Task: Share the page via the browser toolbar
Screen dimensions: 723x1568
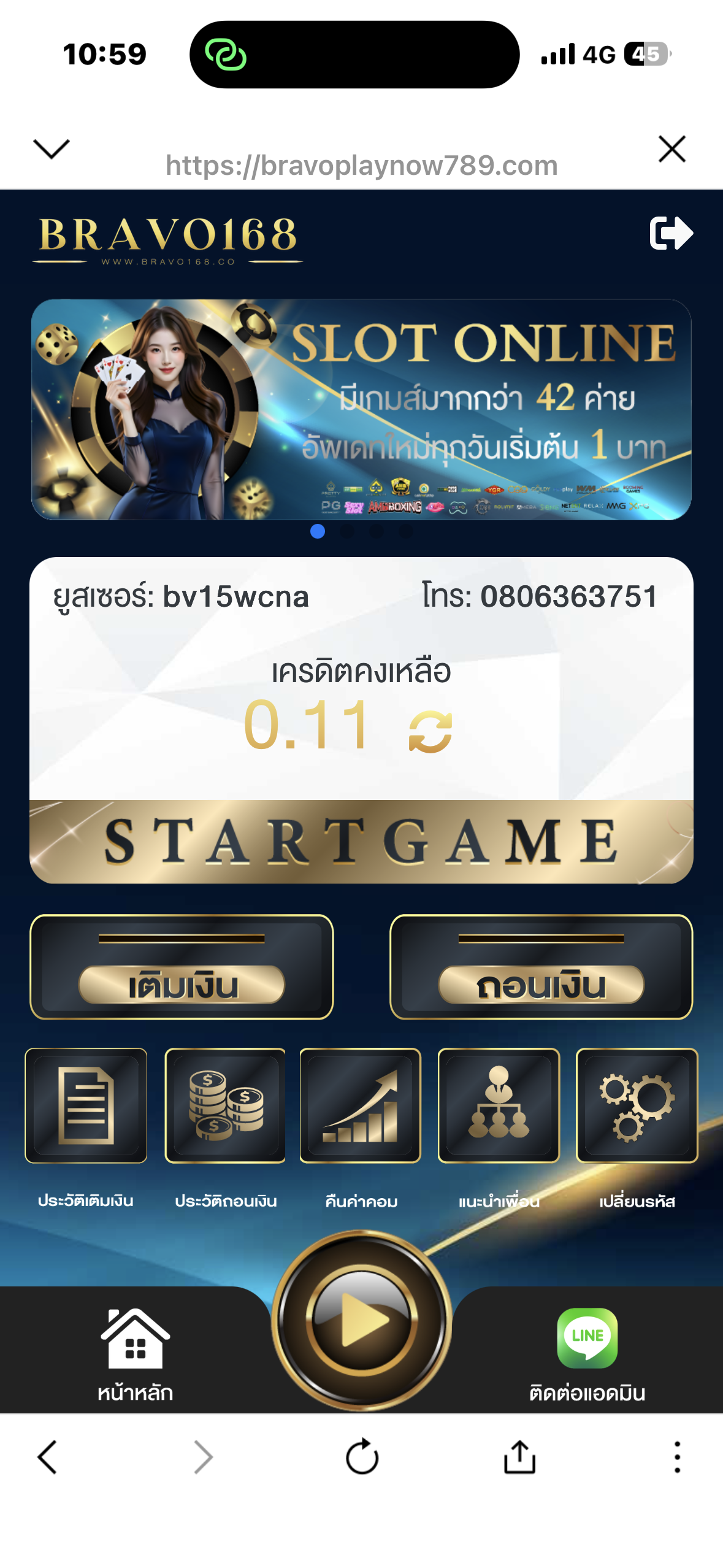Action: (x=519, y=1458)
